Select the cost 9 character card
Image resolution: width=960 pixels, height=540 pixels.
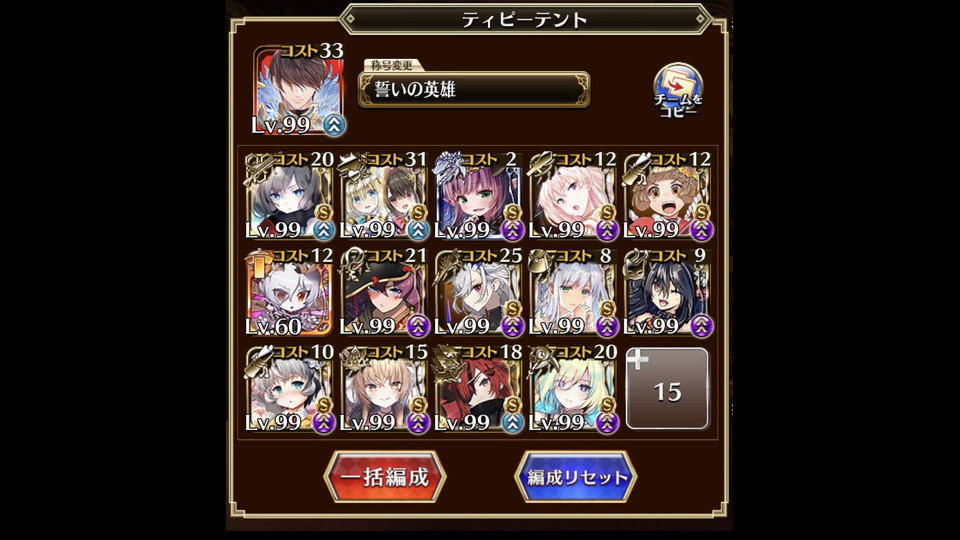click(666, 293)
